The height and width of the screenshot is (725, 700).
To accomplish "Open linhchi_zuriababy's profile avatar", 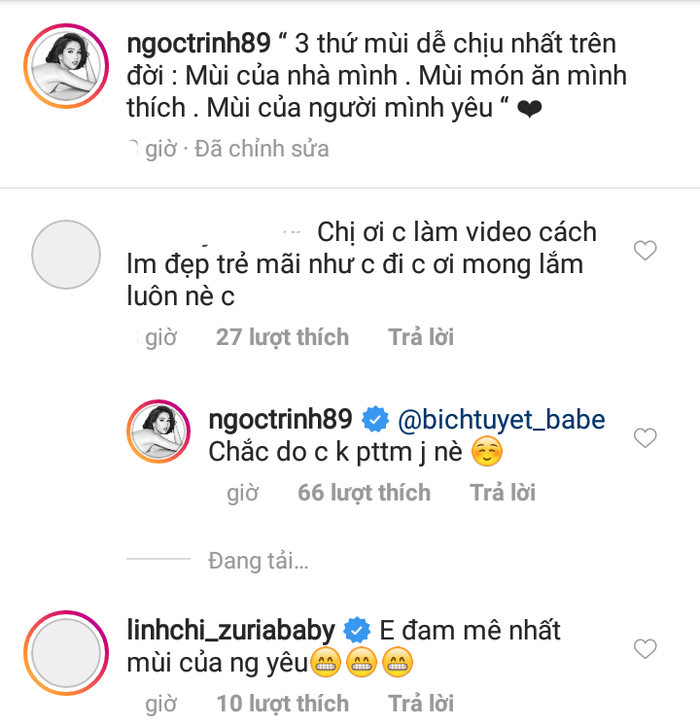I will point(67,653).
